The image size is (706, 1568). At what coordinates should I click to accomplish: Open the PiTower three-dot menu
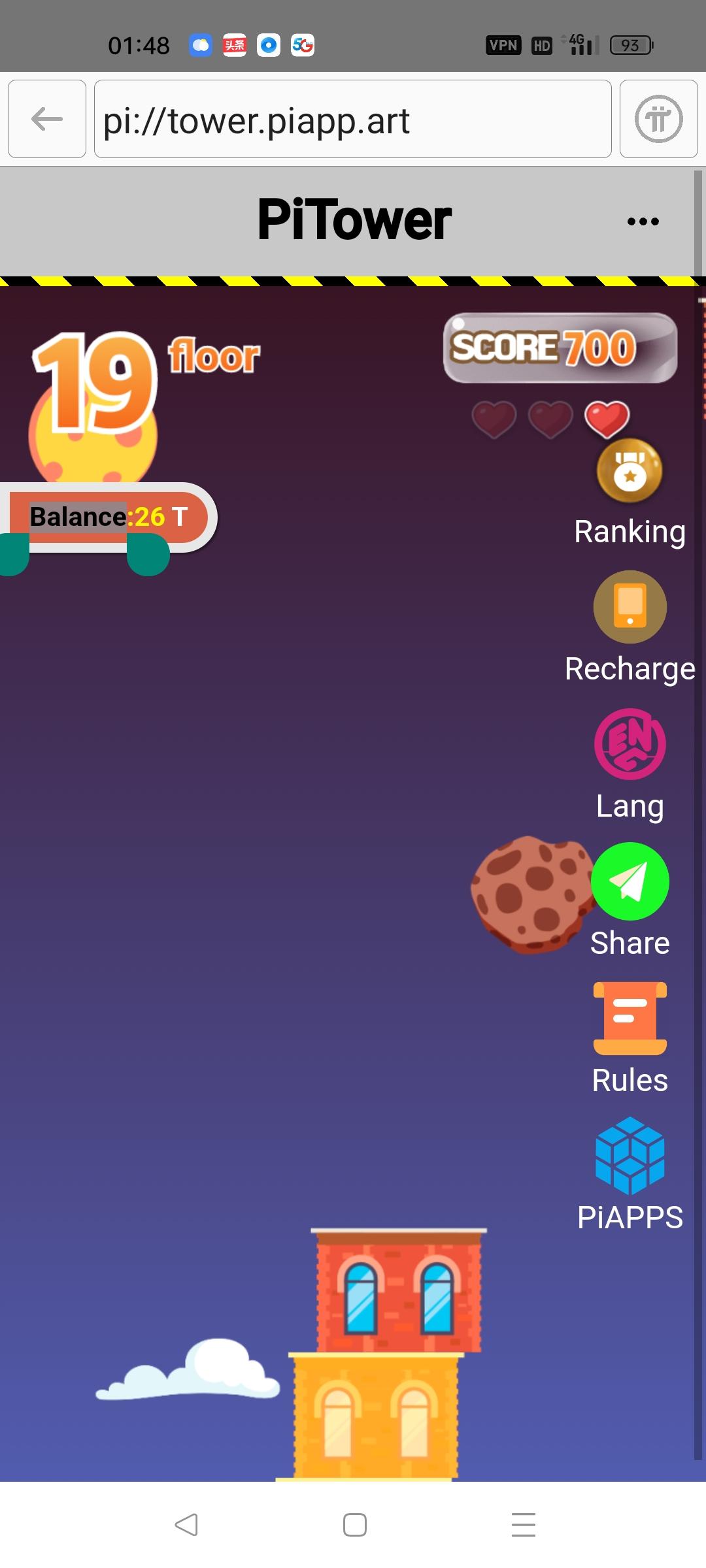pyautogui.click(x=643, y=221)
